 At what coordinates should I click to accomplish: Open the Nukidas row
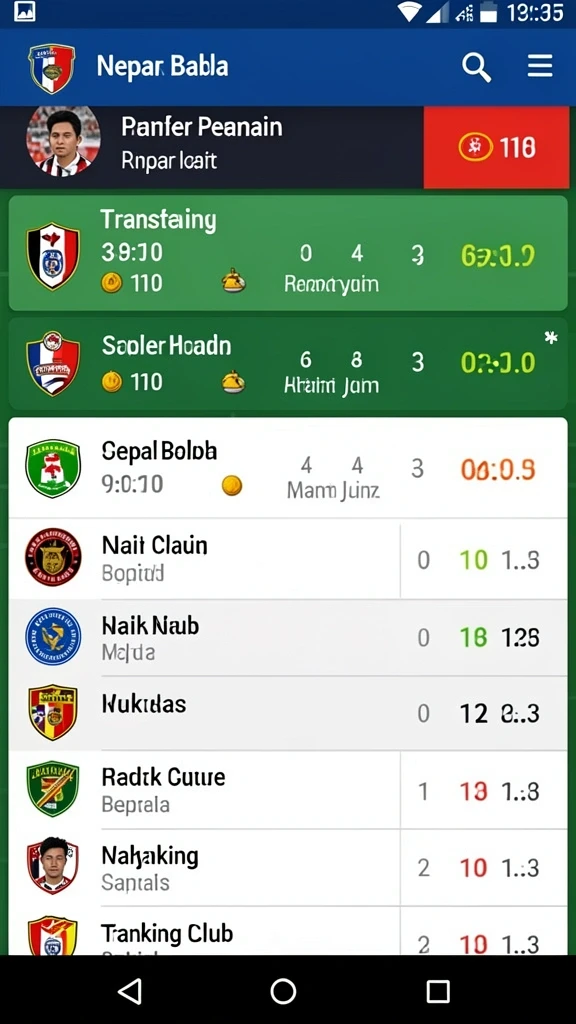coord(288,713)
